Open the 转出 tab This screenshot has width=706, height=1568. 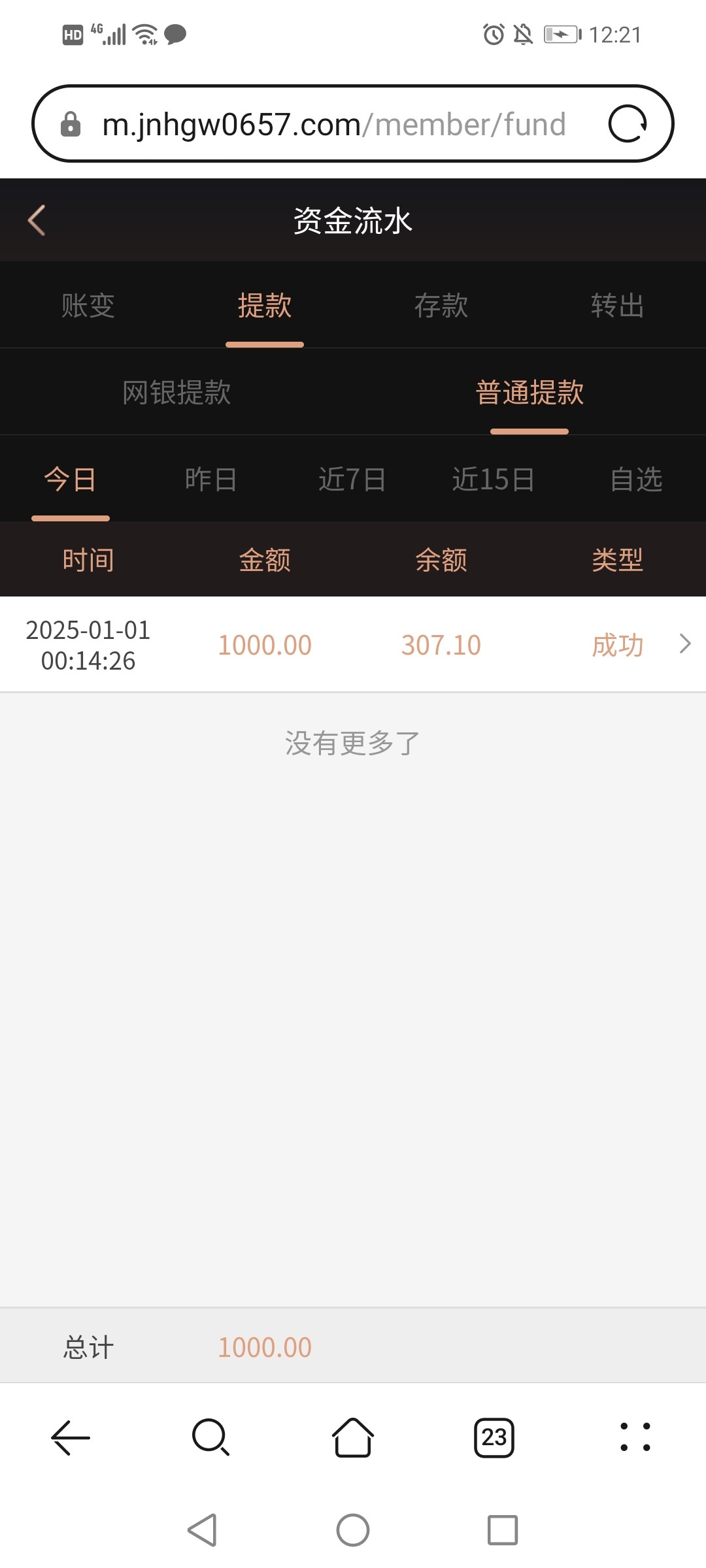[618, 305]
